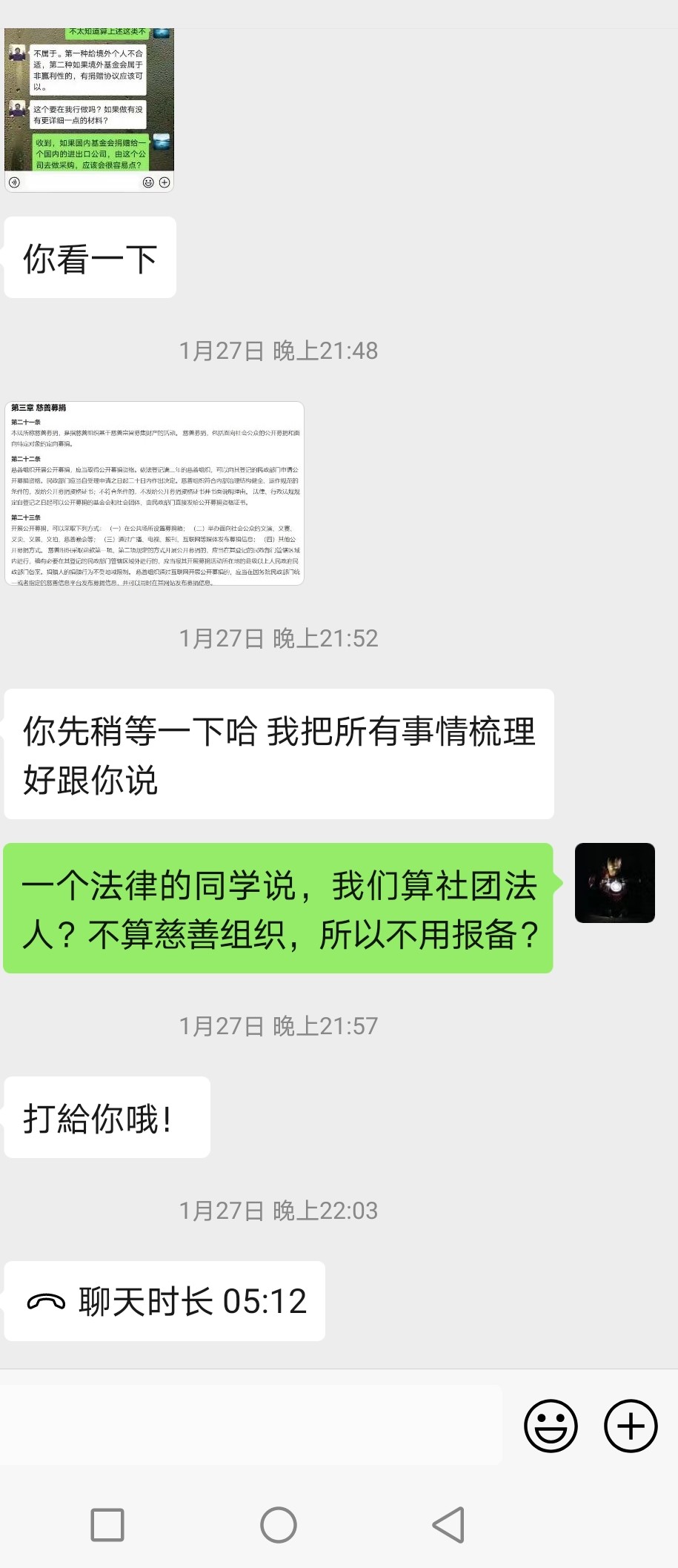Tap the call duration 05:12 message
The height and width of the screenshot is (1568, 678).
pyautogui.click(x=164, y=1301)
